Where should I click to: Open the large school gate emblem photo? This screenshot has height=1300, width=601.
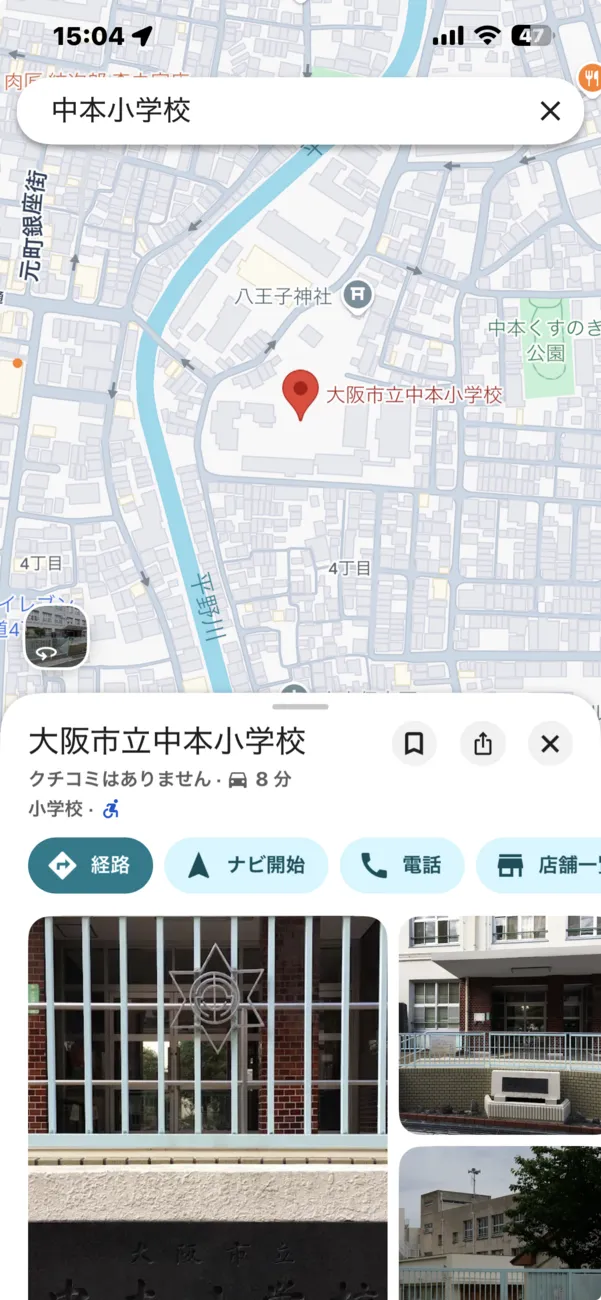tap(207, 1100)
